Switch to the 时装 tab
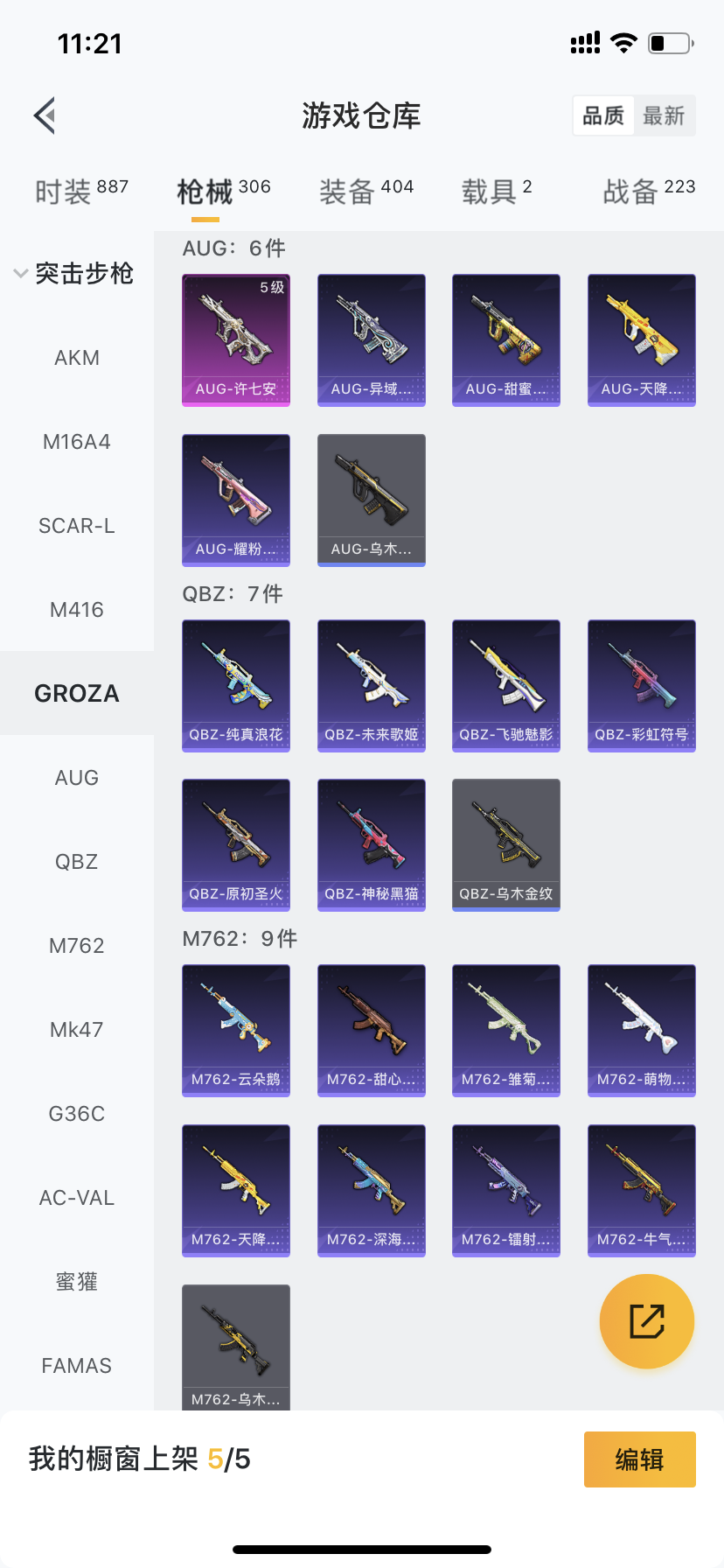Image resolution: width=724 pixels, height=1568 pixels. pyautogui.click(x=81, y=191)
